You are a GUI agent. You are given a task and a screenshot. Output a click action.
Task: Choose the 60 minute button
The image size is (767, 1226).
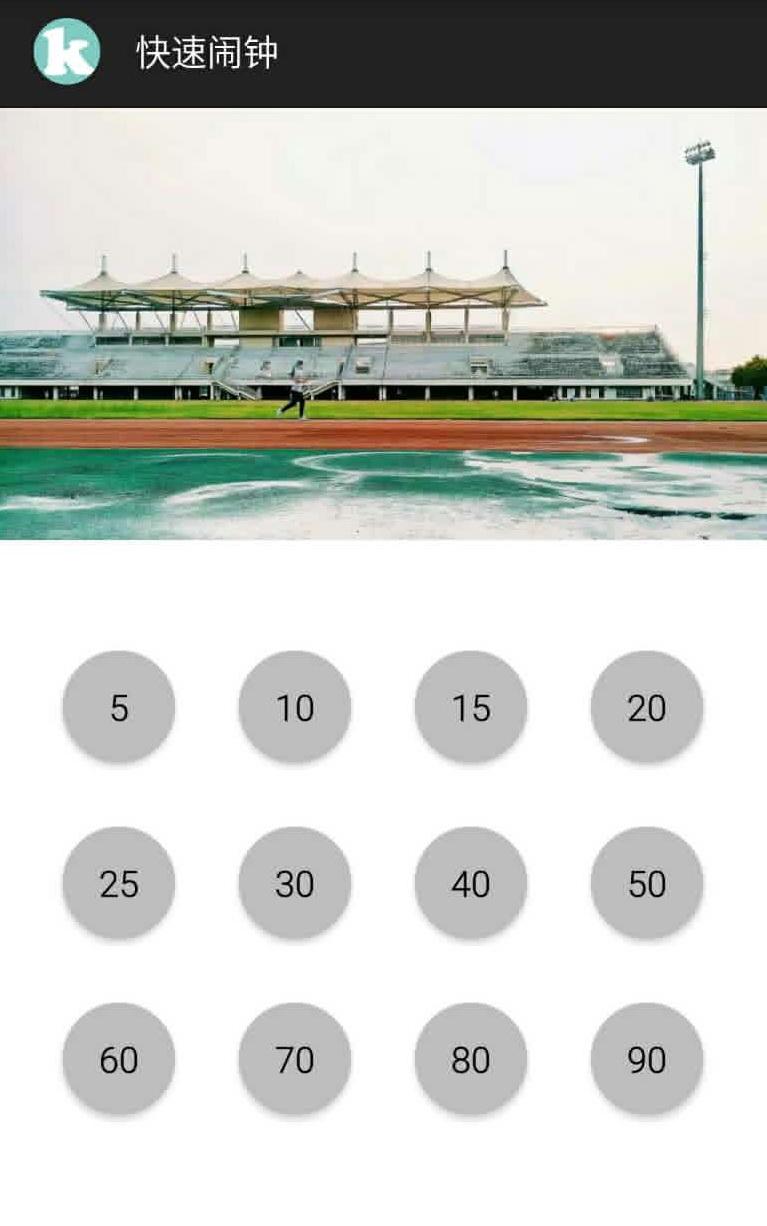point(119,1059)
